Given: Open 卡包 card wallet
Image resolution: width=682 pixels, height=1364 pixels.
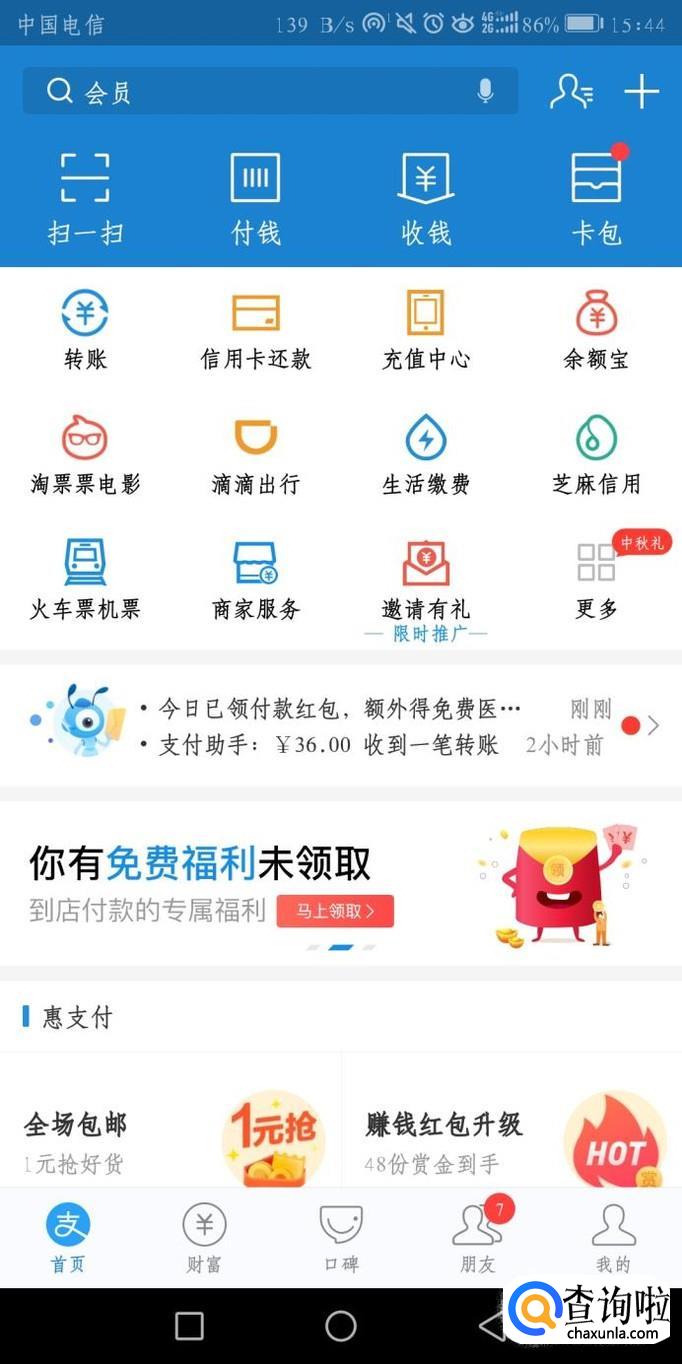Looking at the screenshot, I should (x=596, y=198).
